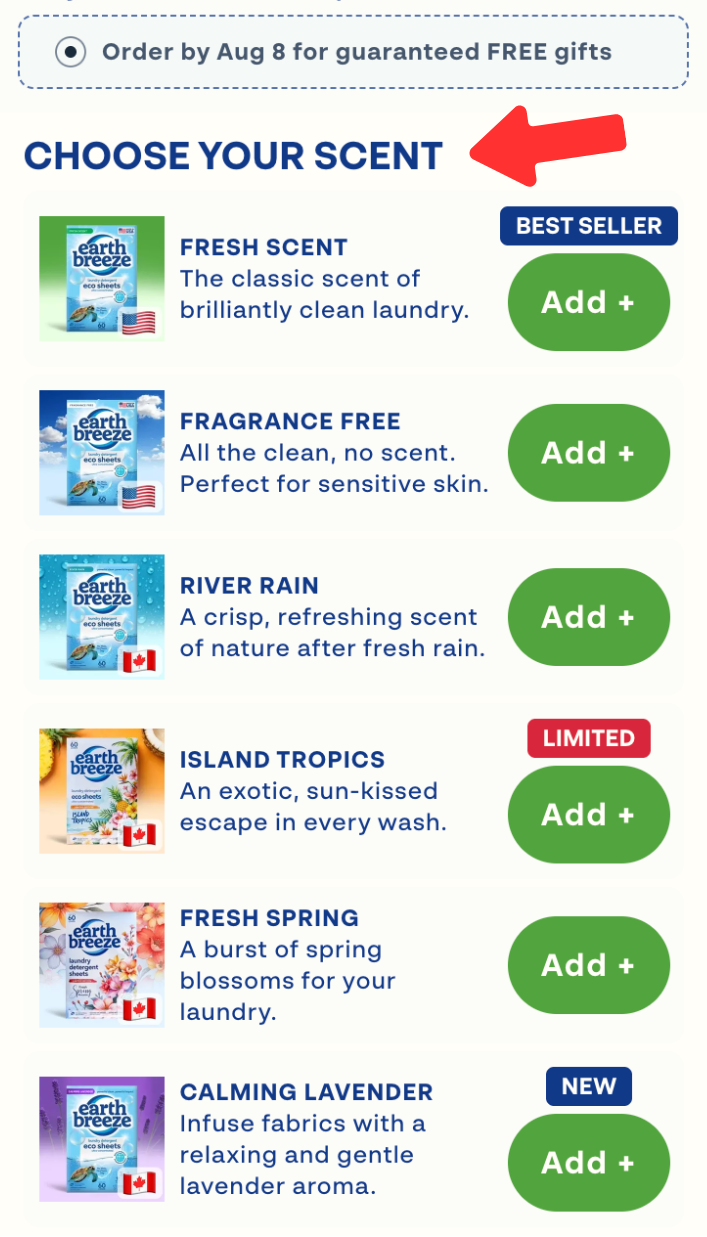Add Fresh Spring to the order
The height and width of the screenshot is (1237, 707).
click(x=588, y=965)
